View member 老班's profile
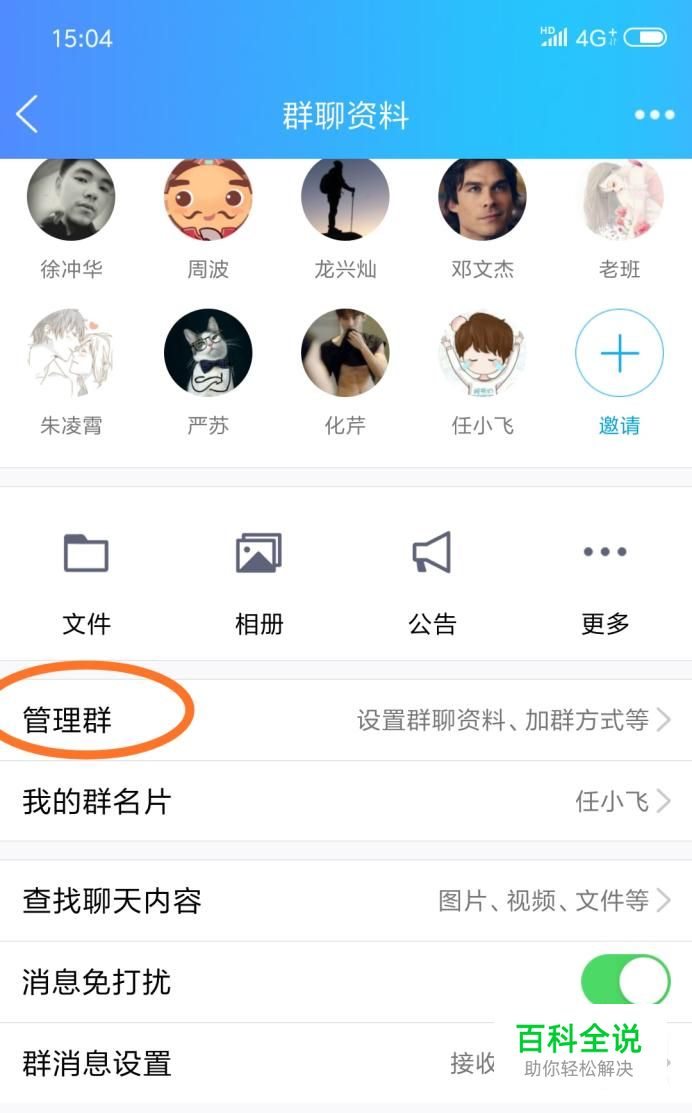Screen dimensions: 692x1113 619,198
